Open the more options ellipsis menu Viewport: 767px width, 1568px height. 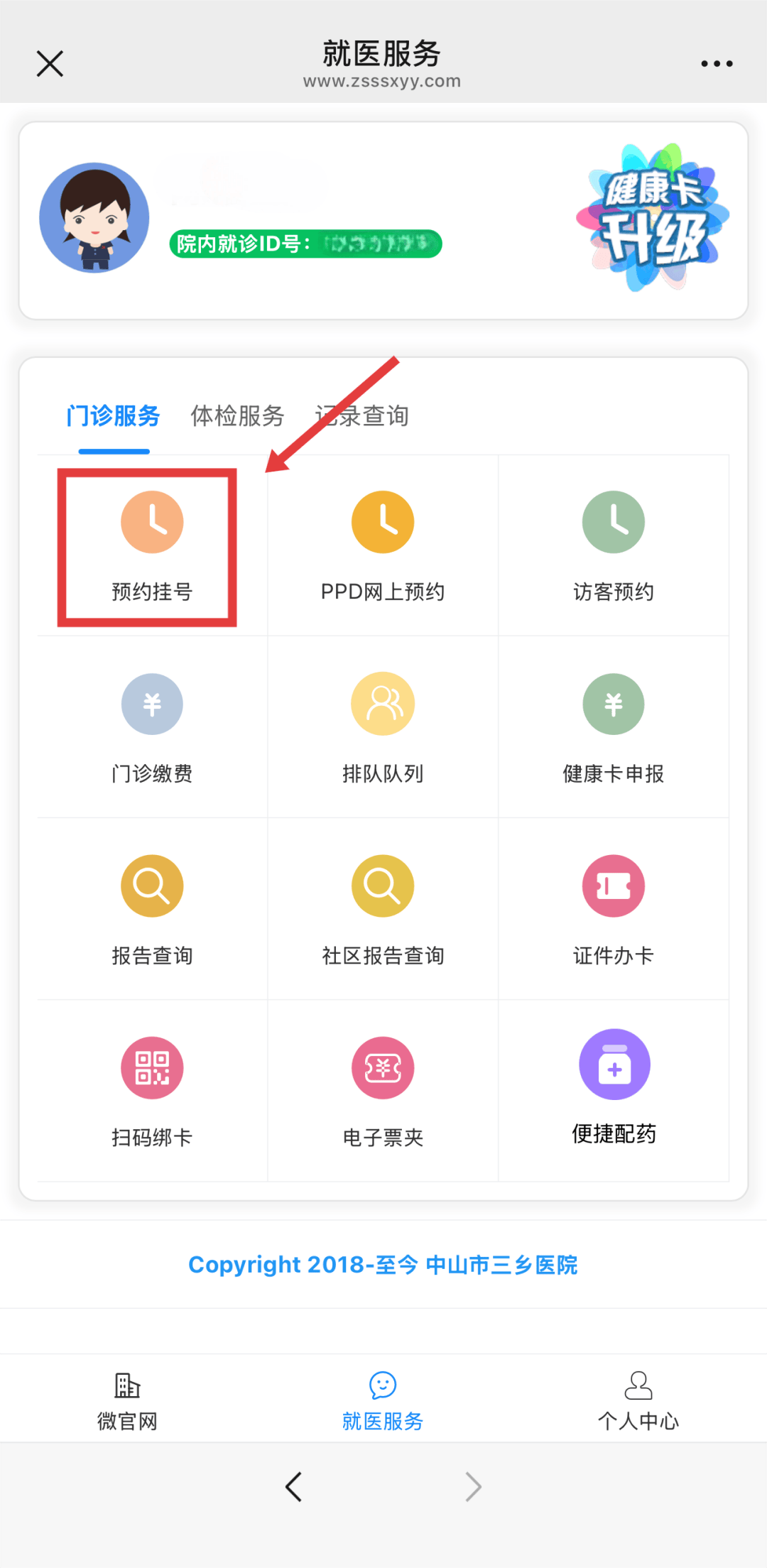coord(716,62)
